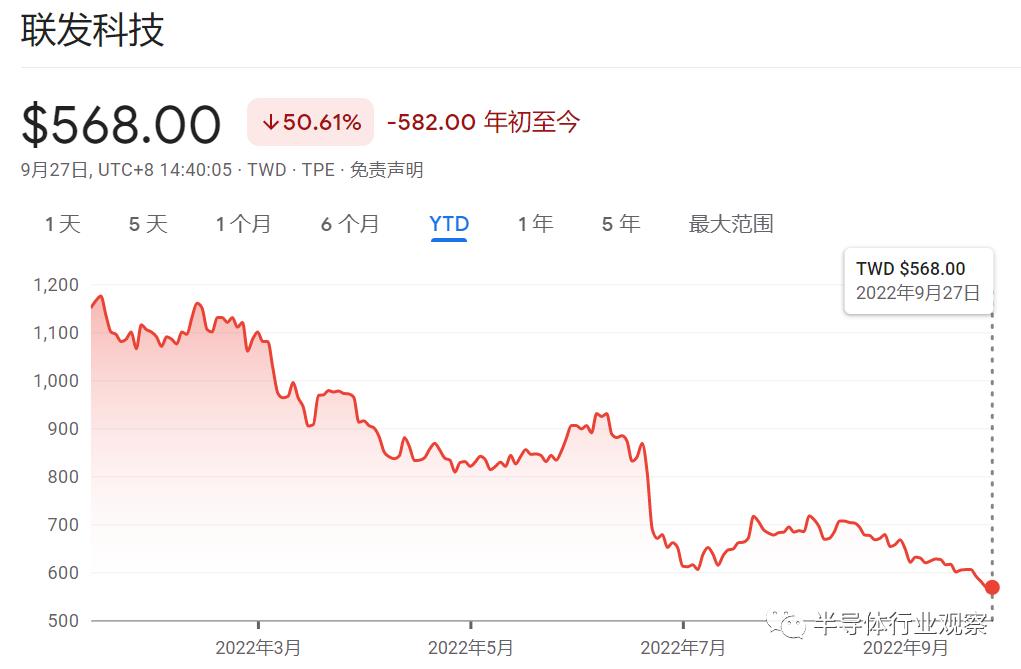Image resolution: width=1021 pixels, height=669 pixels.
Task: Select the 5 天 time range
Action: click(x=148, y=224)
